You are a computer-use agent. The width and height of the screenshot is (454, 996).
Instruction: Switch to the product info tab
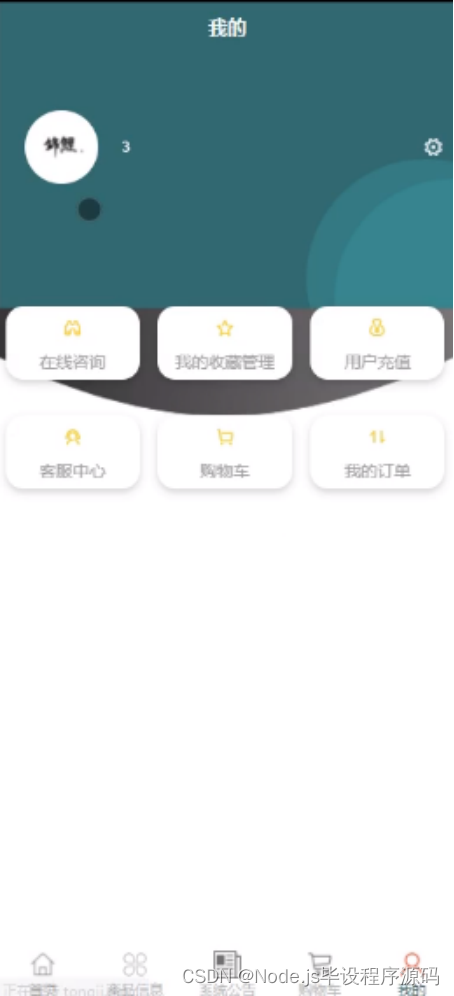pos(135,973)
